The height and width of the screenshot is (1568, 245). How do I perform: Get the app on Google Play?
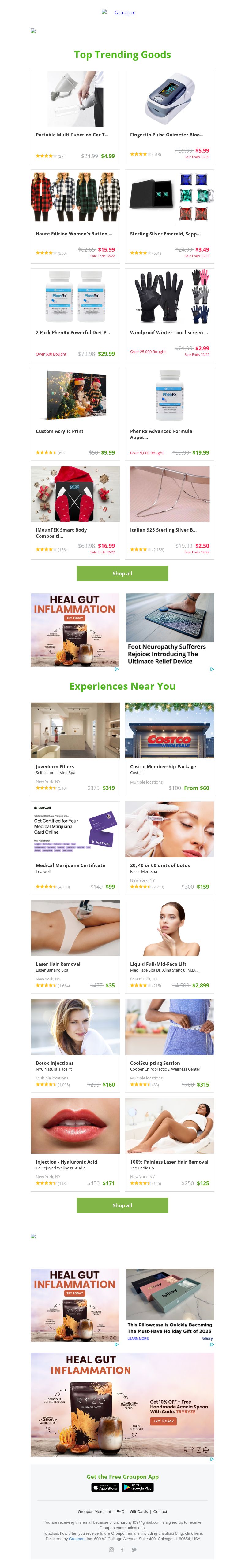(x=138, y=1486)
